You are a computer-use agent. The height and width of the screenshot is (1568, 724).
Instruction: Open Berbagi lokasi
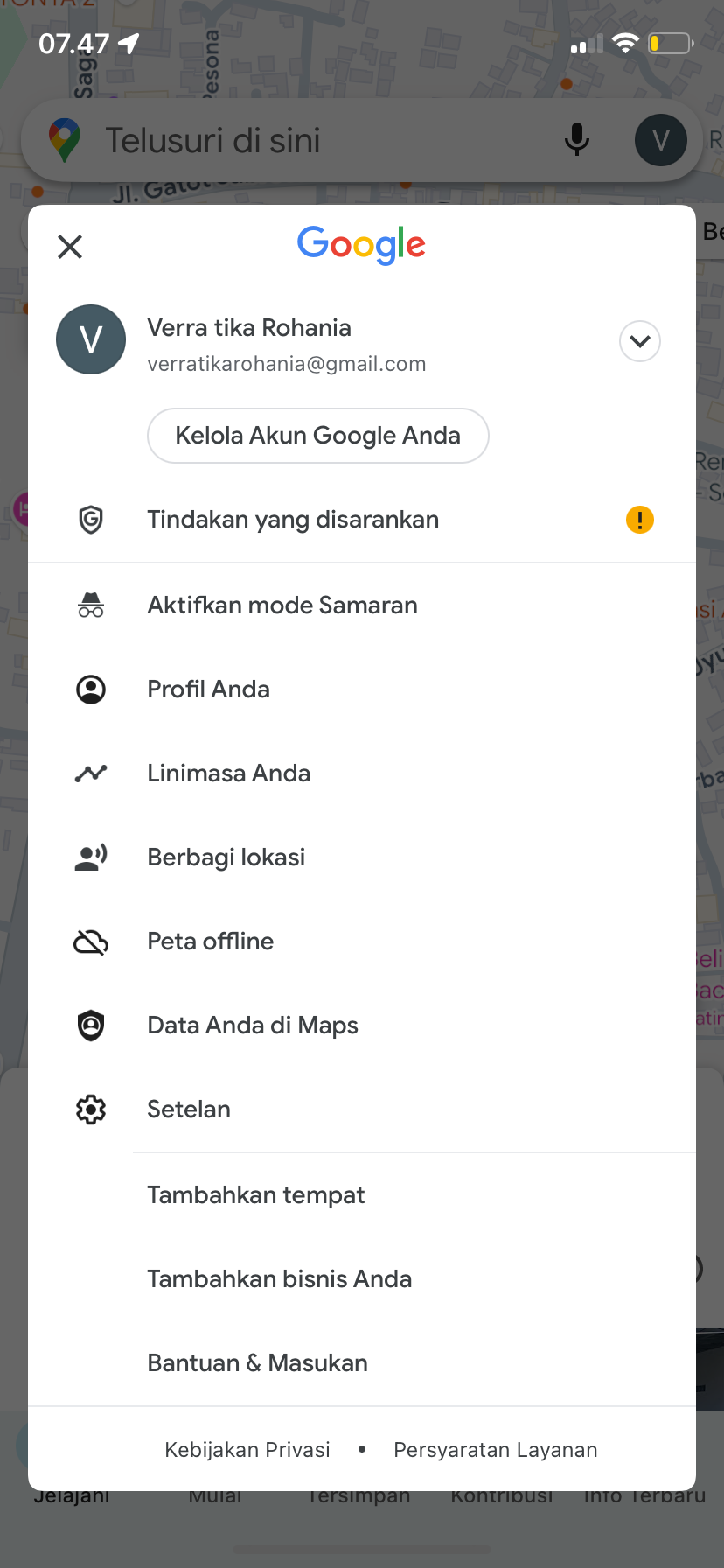tap(362, 857)
